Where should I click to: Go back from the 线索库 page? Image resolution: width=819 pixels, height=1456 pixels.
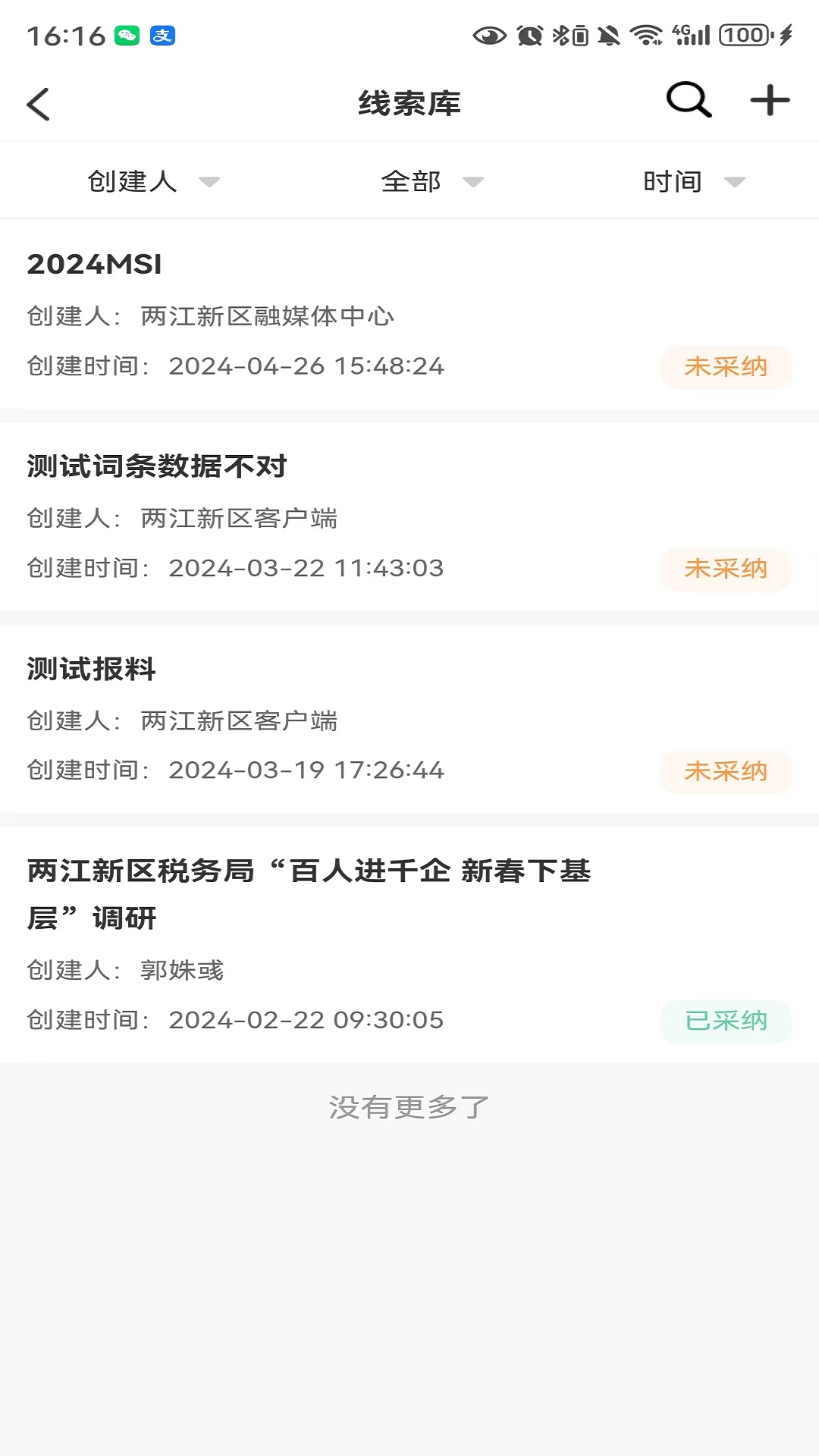coord(39,104)
